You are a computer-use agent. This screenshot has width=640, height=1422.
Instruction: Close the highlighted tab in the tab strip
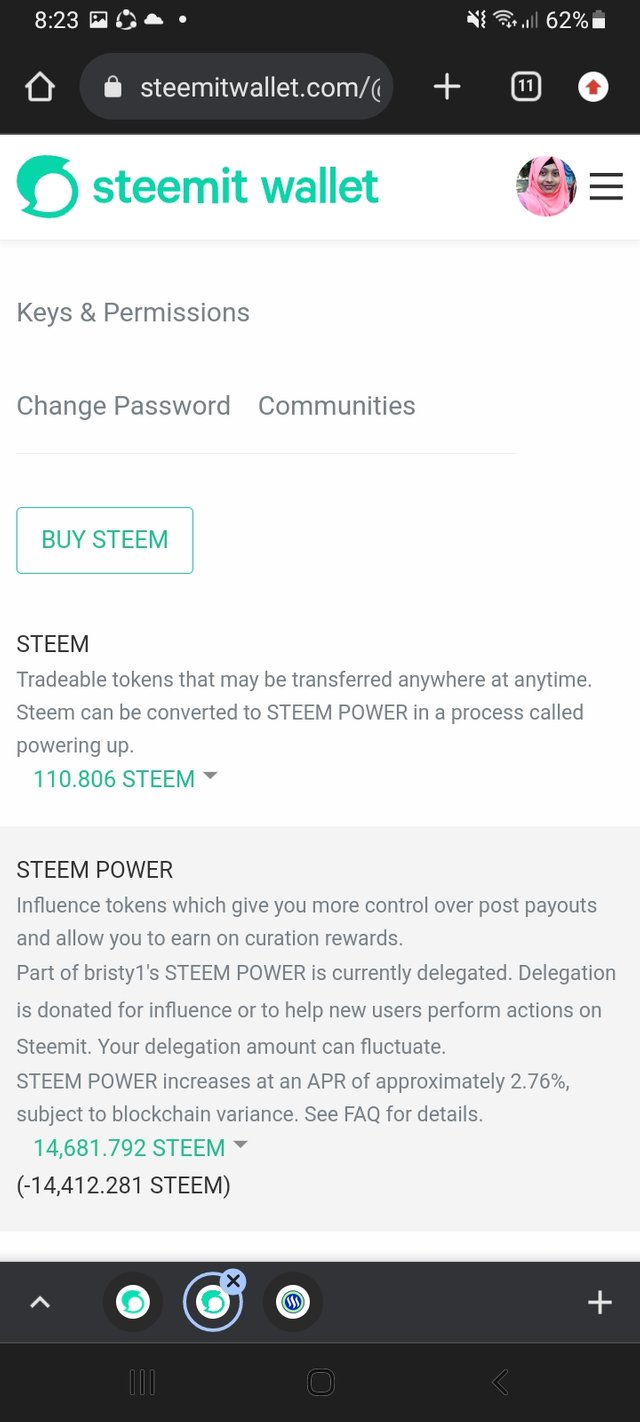pyautogui.click(x=233, y=1281)
